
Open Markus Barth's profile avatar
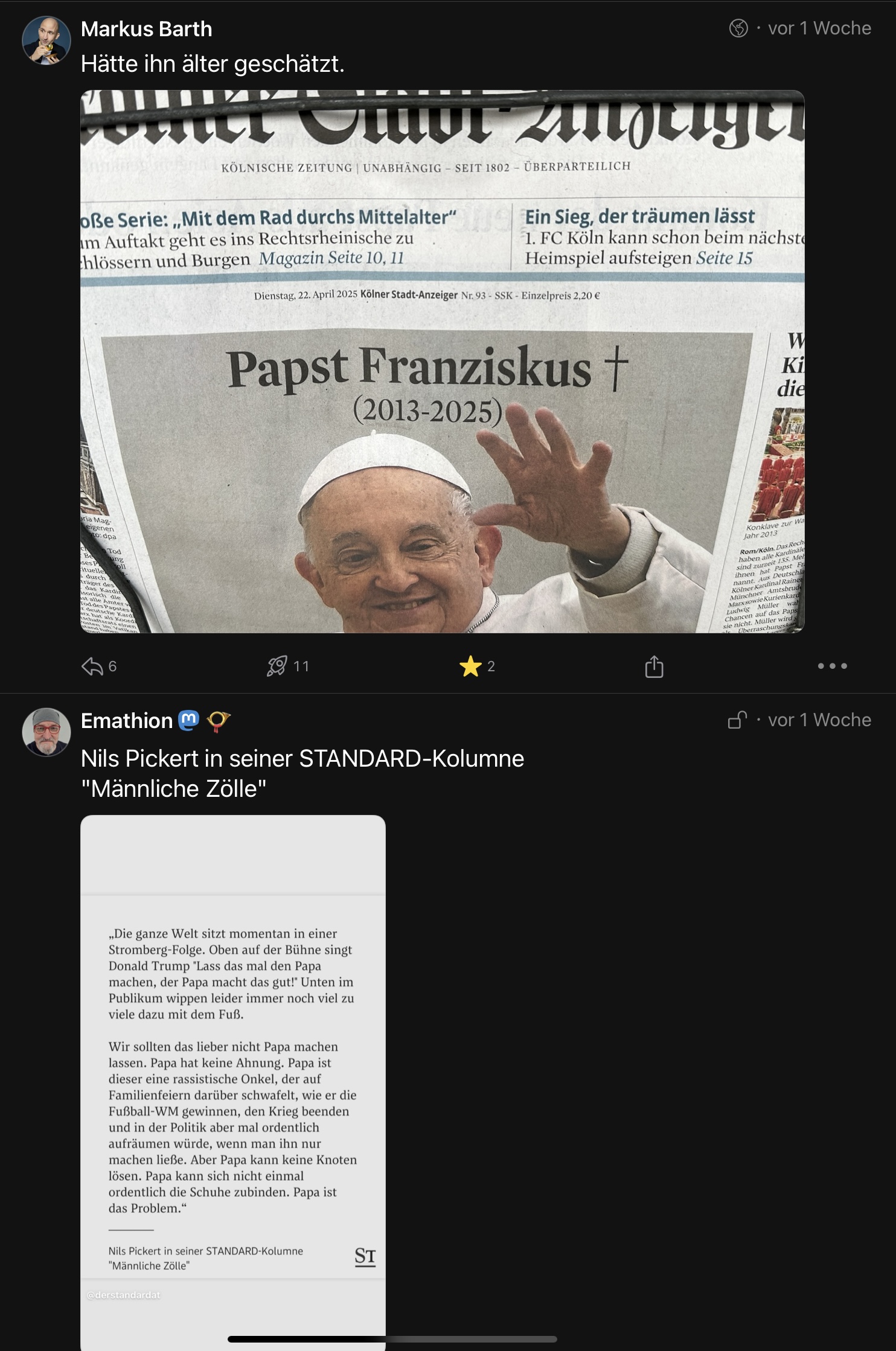46,40
